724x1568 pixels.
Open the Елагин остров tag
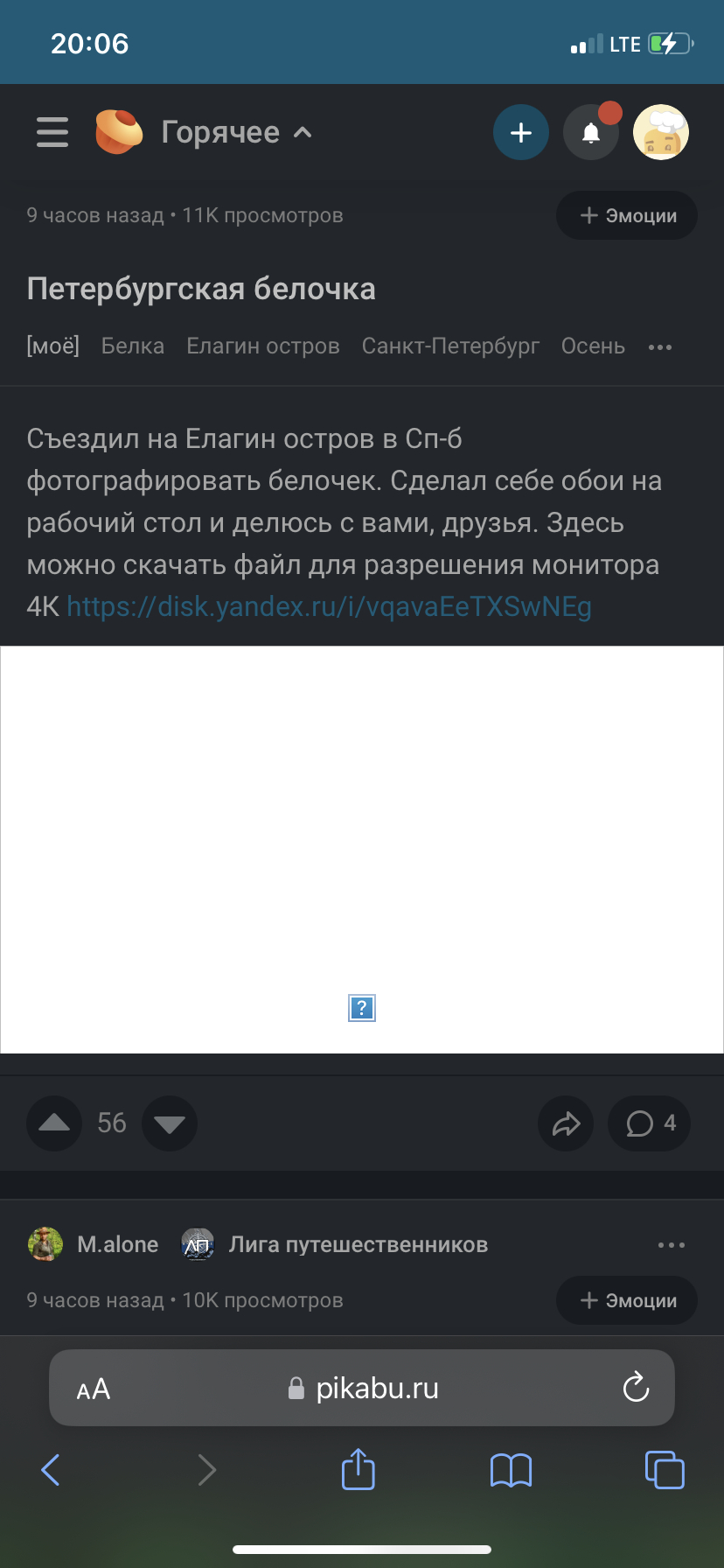pyautogui.click(x=263, y=346)
